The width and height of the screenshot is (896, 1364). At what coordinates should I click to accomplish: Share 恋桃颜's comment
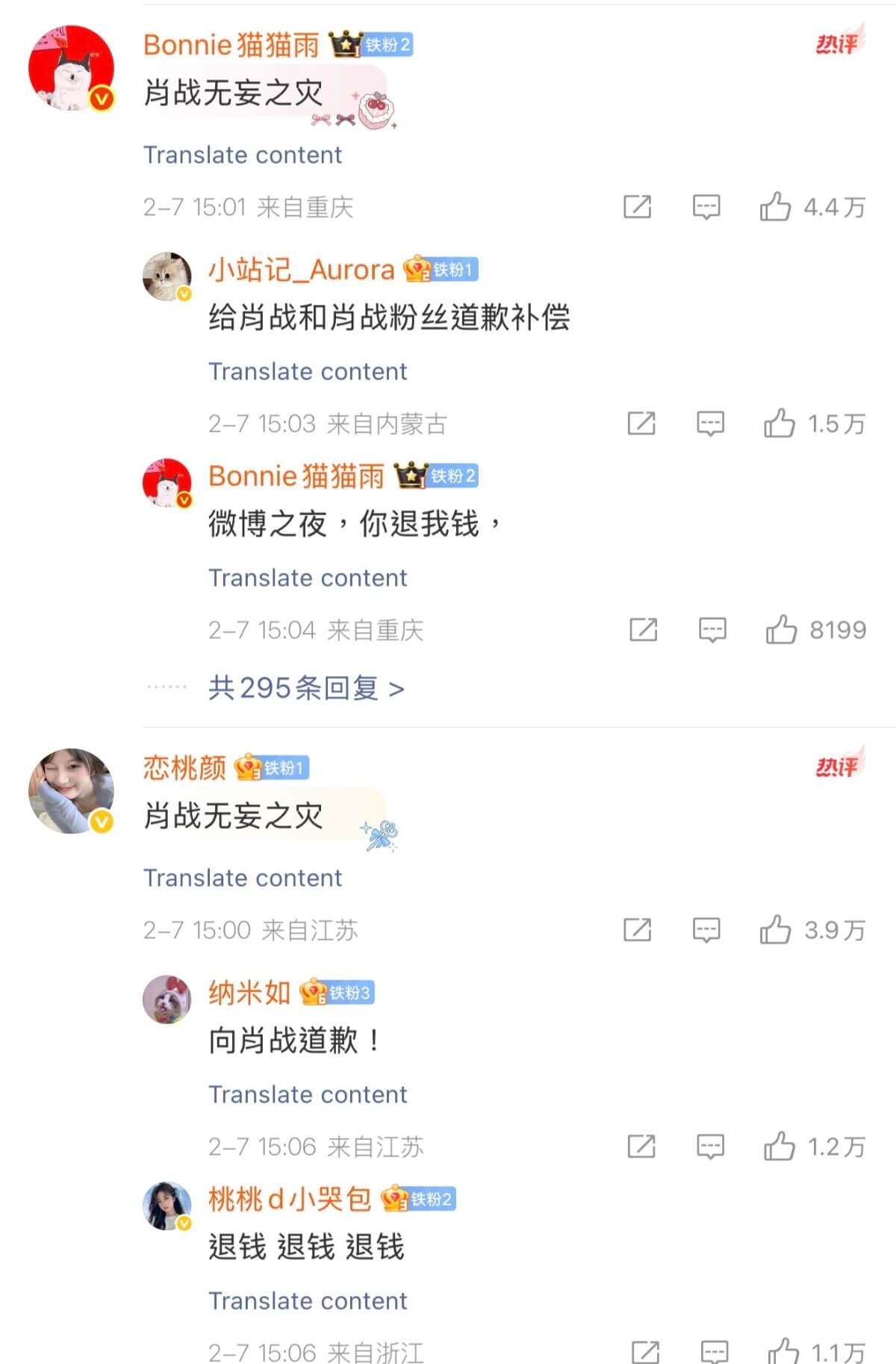click(637, 930)
